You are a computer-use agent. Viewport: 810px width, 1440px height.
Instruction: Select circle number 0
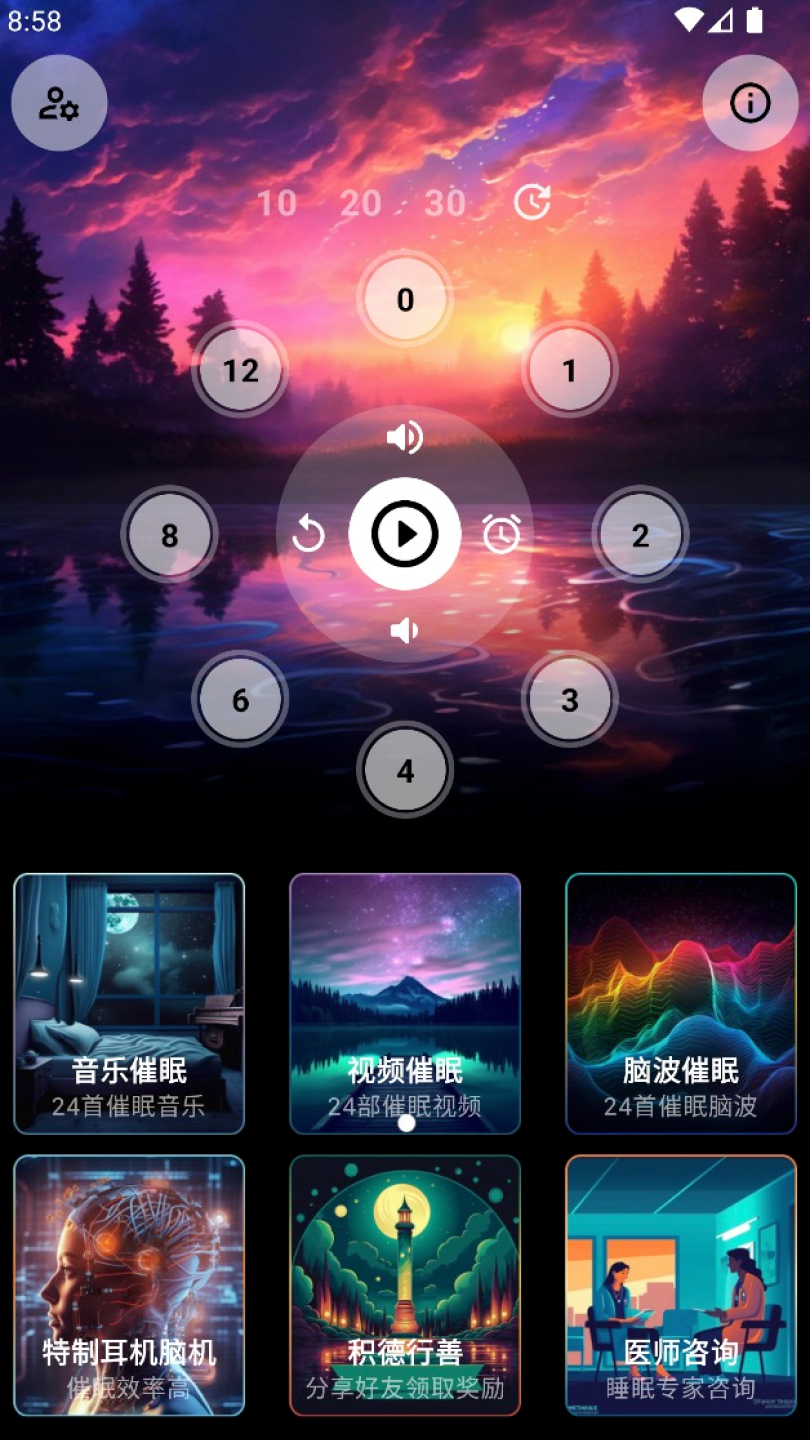[405, 299]
